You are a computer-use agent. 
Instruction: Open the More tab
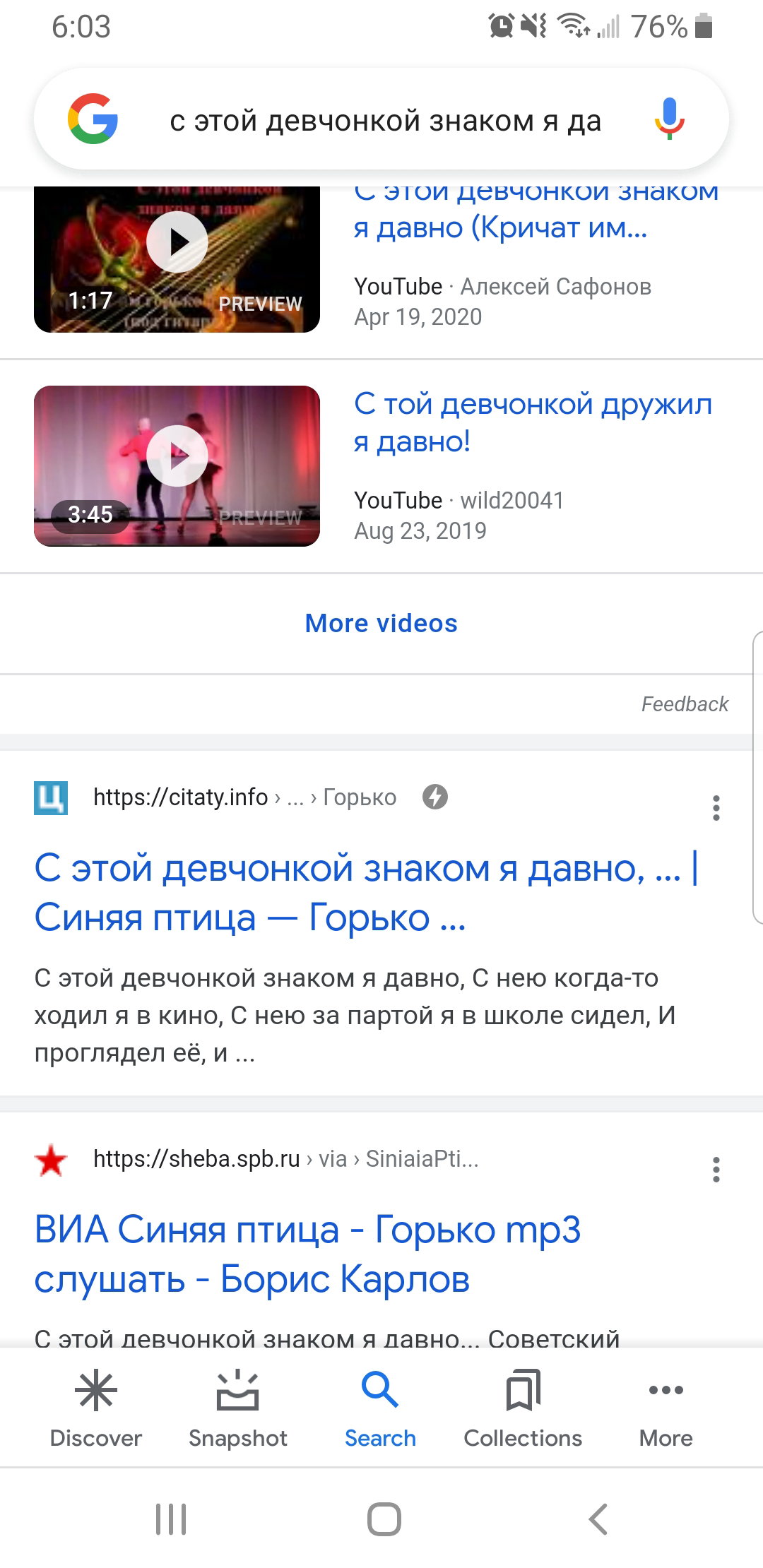(x=666, y=1408)
